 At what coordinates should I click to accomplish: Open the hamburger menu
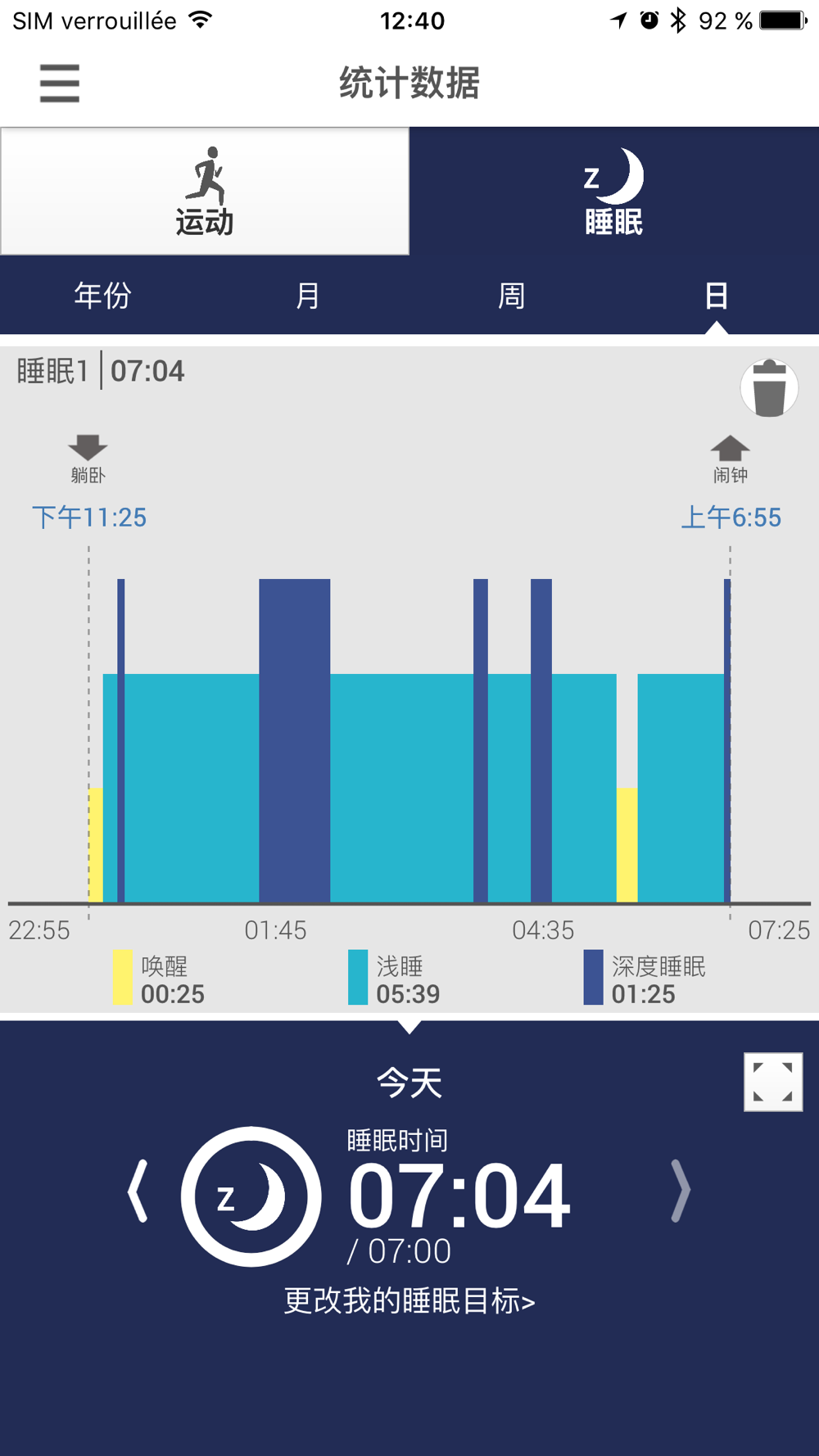tap(60, 84)
